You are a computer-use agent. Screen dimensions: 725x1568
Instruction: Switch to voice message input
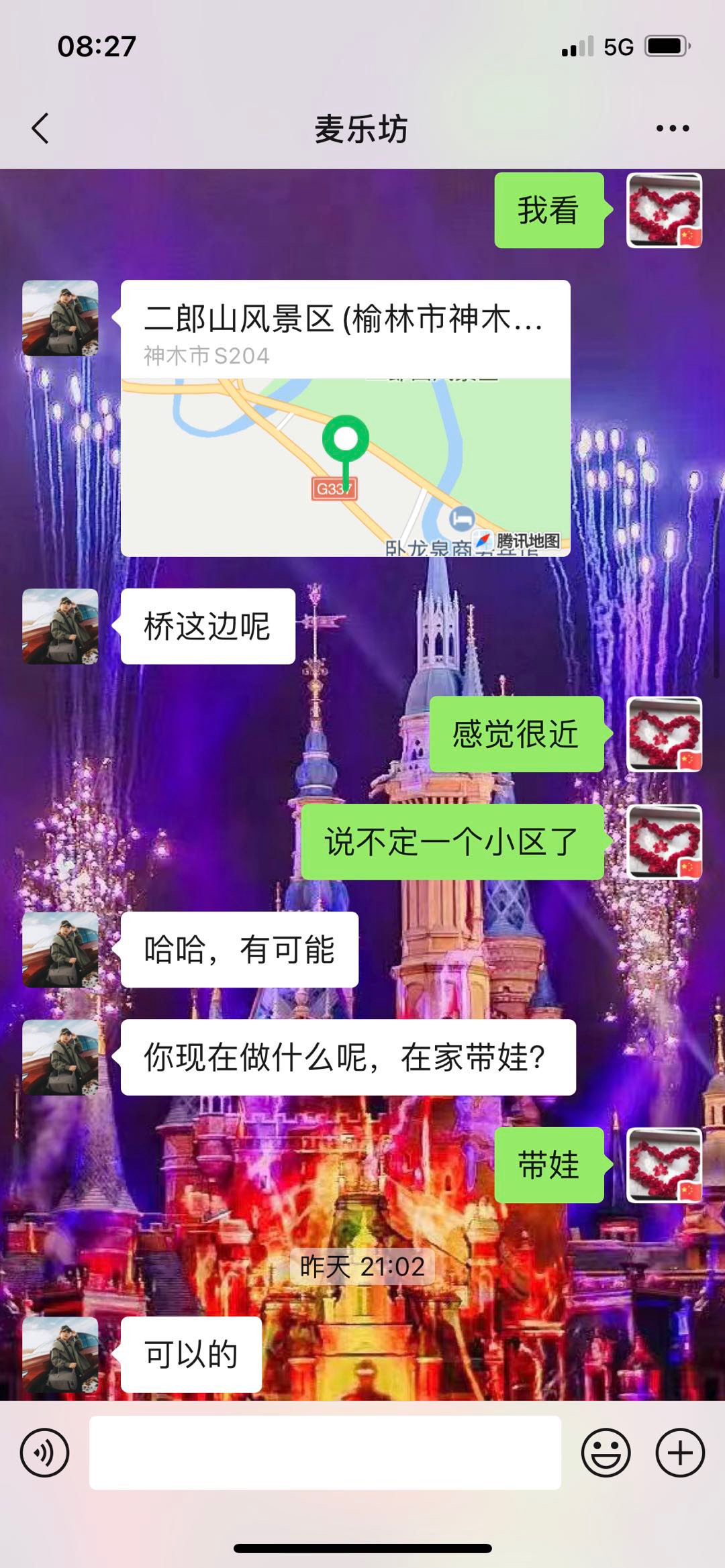pos(44,1453)
